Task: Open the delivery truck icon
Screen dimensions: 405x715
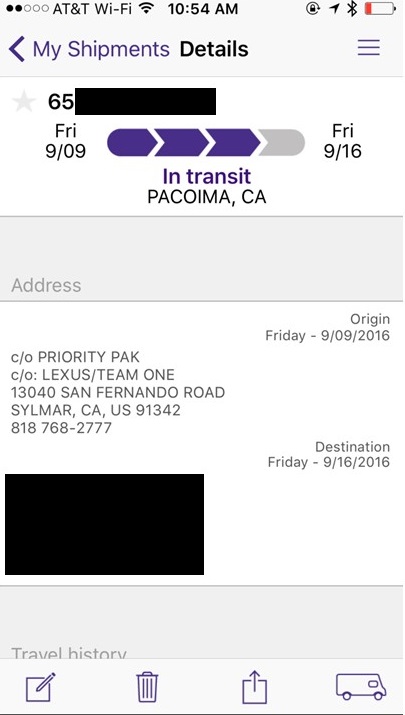Action: pos(361,687)
